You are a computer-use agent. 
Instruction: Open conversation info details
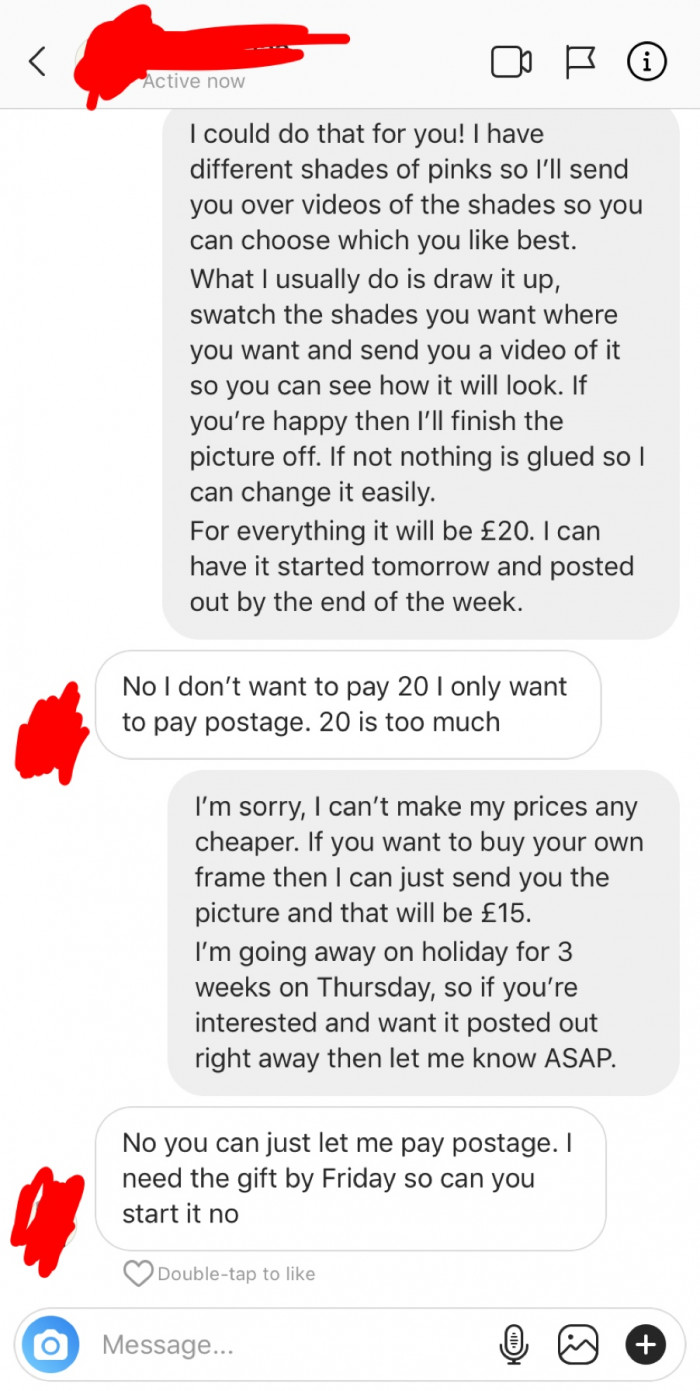tap(646, 62)
